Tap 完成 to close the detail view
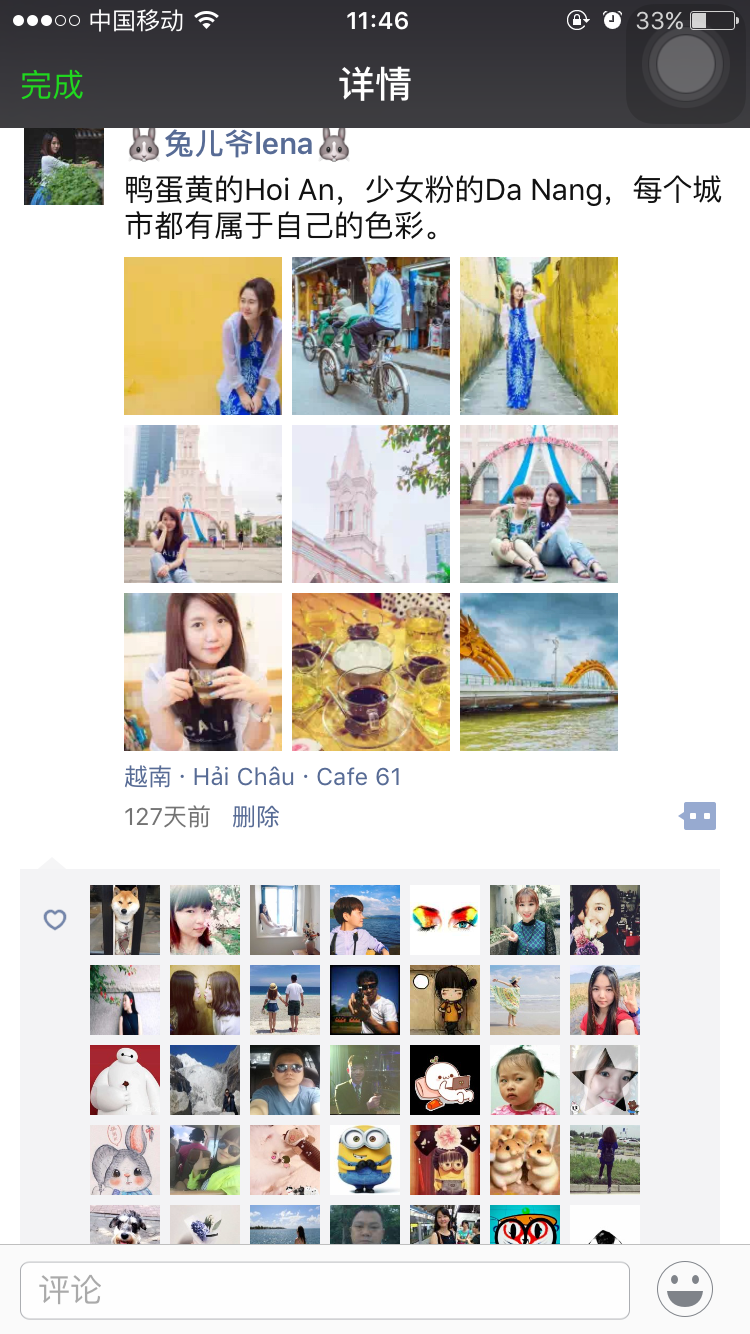Screen dimensions: 750x1334 52,85
